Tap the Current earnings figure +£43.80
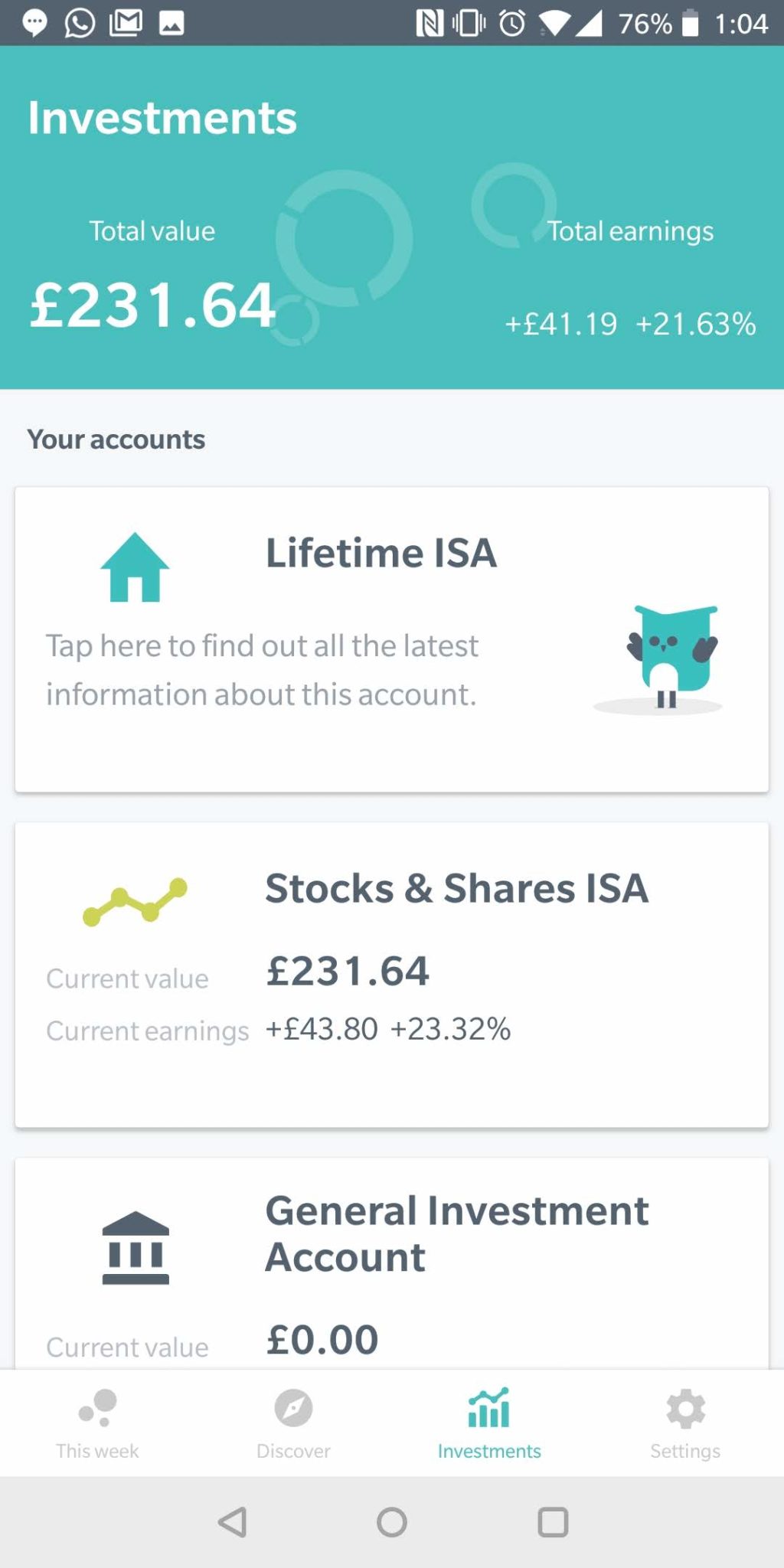784x1568 pixels. (x=322, y=1030)
